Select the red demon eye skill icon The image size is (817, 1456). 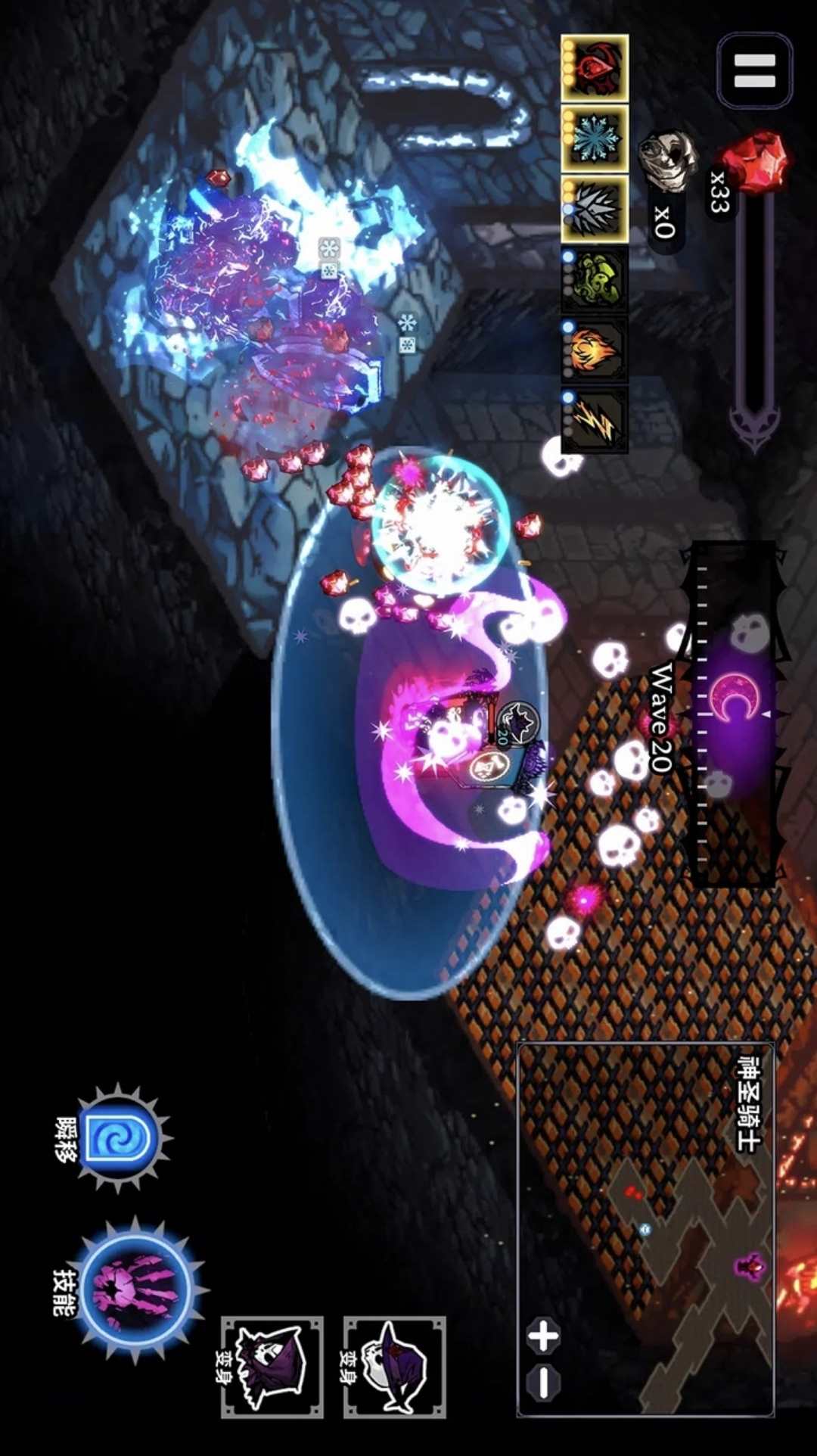[595, 68]
